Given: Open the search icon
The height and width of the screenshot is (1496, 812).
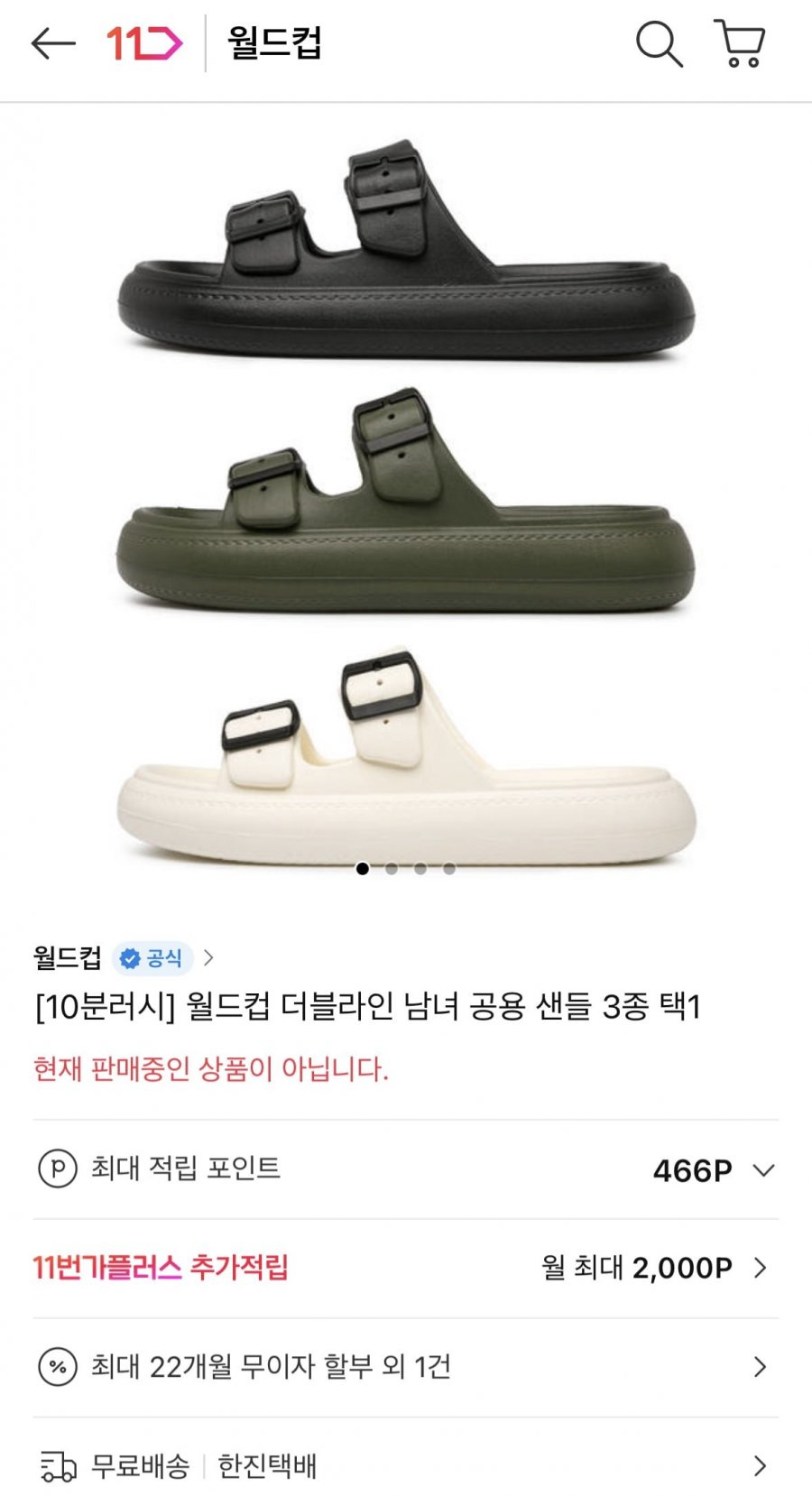Looking at the screenshot, I should (x=659, y=44).
